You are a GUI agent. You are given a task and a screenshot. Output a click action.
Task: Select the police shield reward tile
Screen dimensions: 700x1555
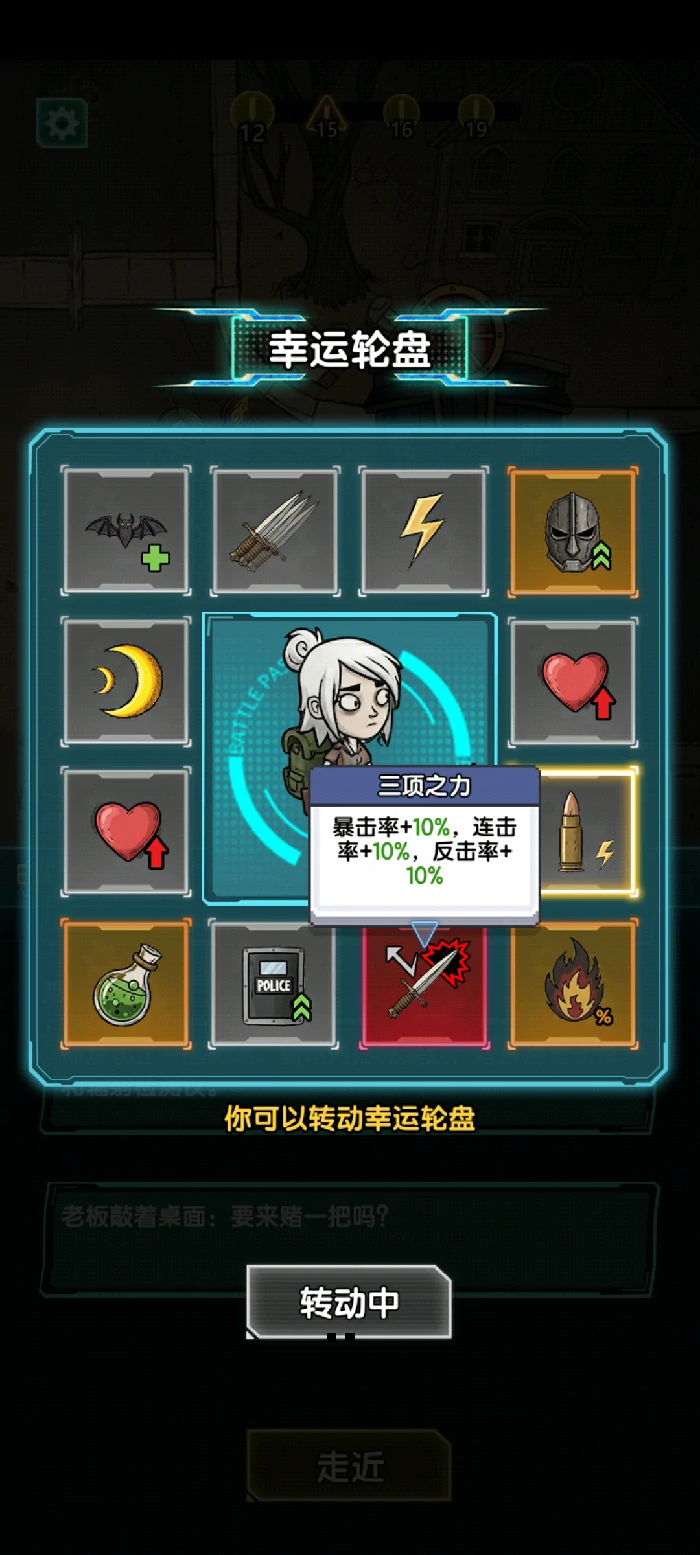(274, 983)
